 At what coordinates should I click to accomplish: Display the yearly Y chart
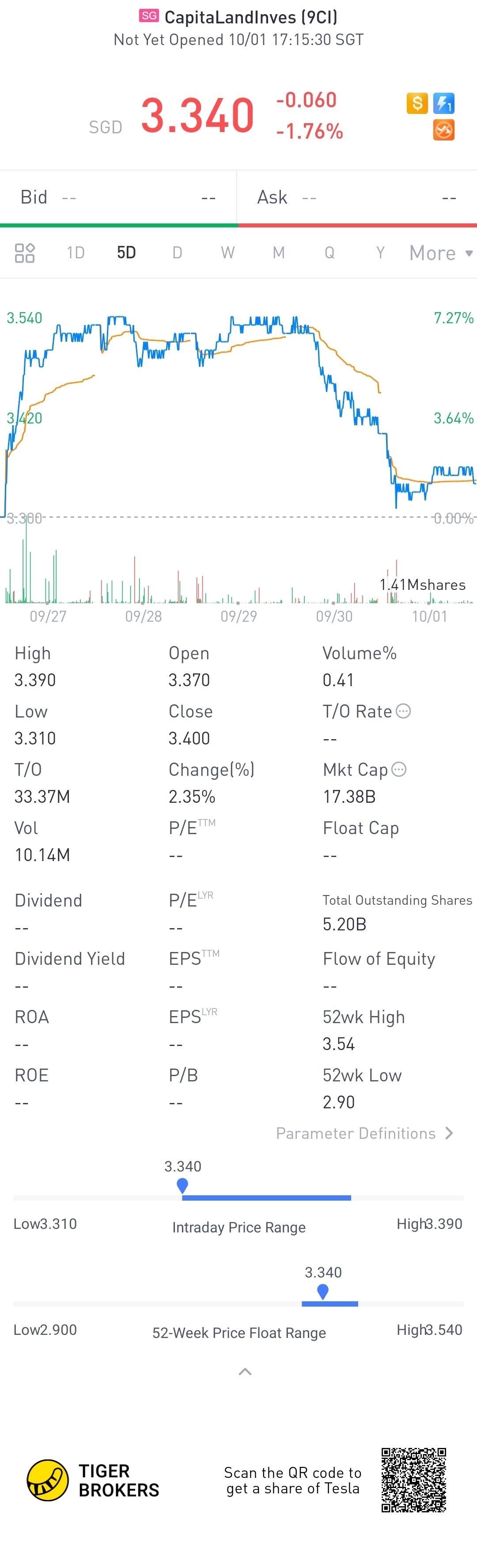coord(380,253)
